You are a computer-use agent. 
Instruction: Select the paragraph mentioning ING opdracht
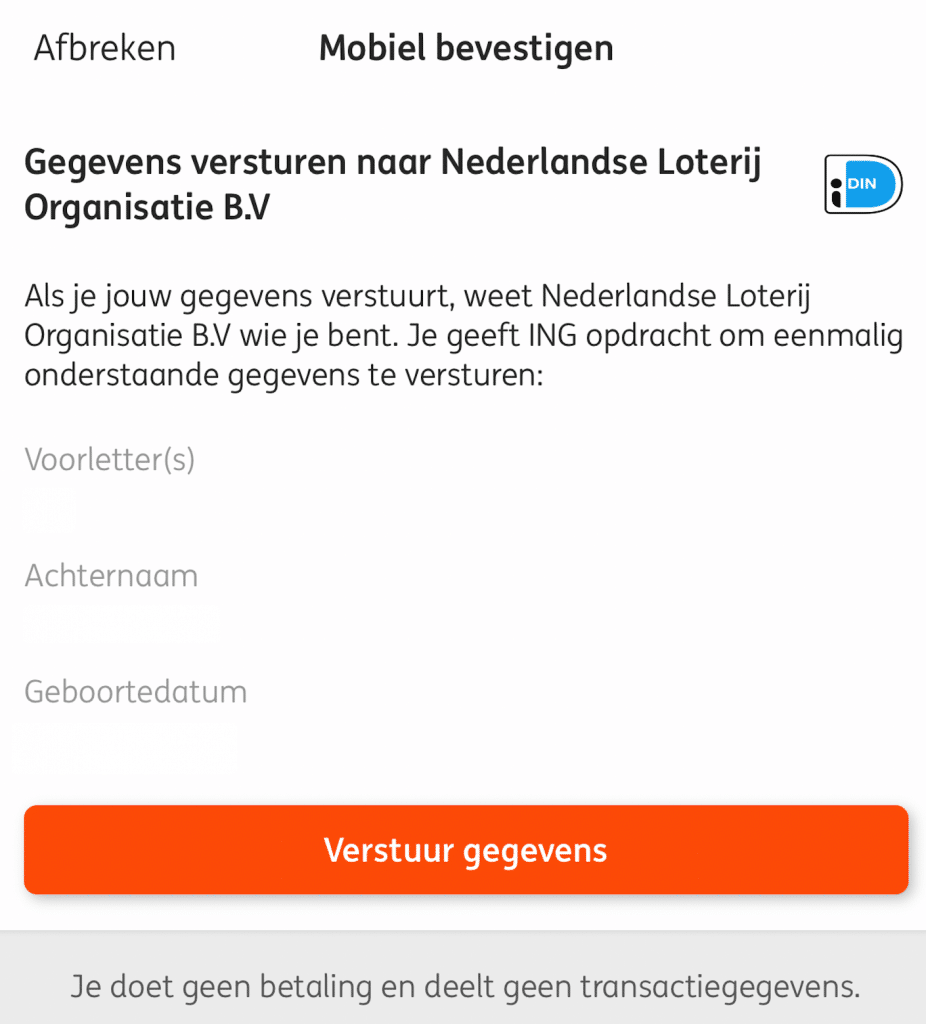[x=463, y=335]
